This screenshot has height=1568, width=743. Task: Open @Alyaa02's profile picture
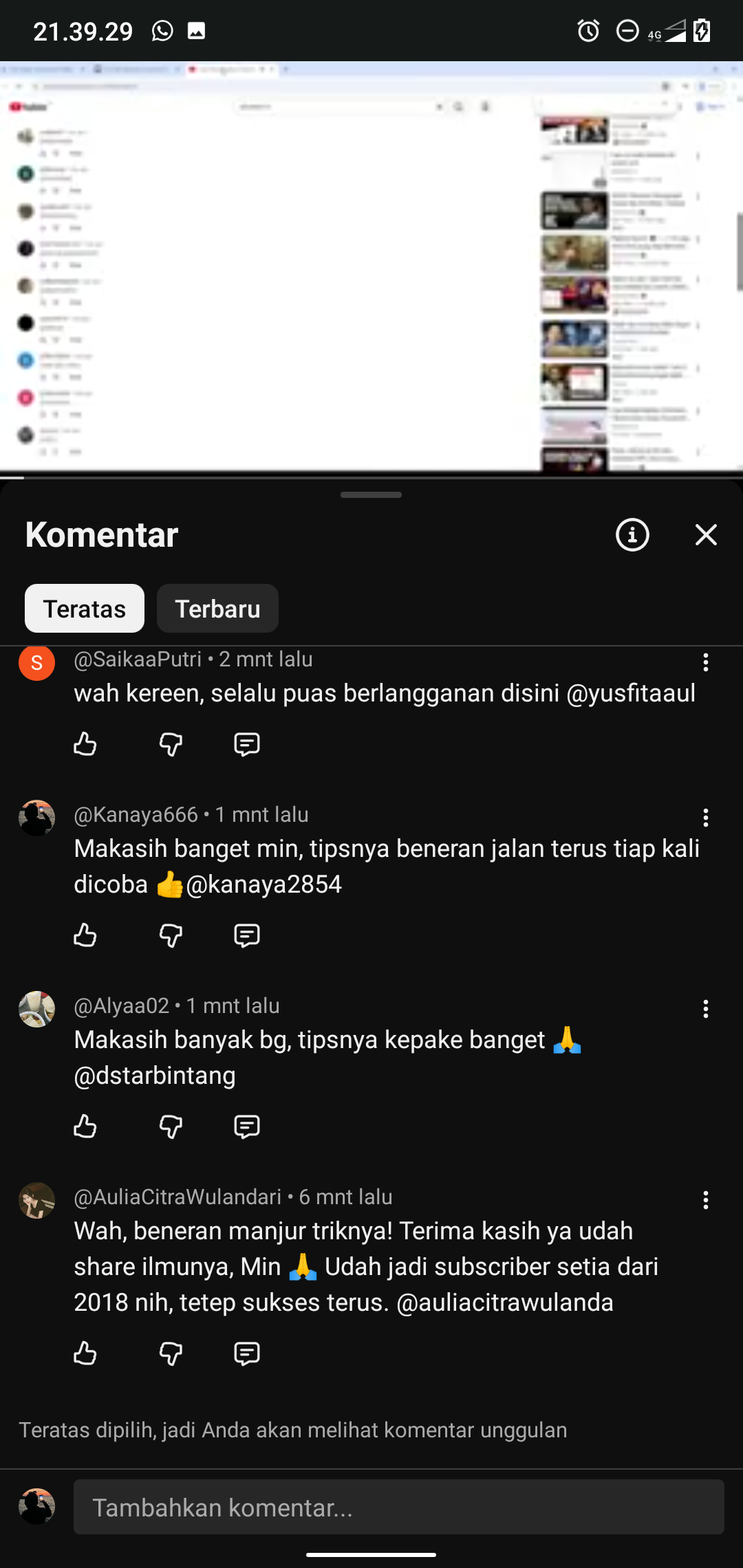[36, 1009]
